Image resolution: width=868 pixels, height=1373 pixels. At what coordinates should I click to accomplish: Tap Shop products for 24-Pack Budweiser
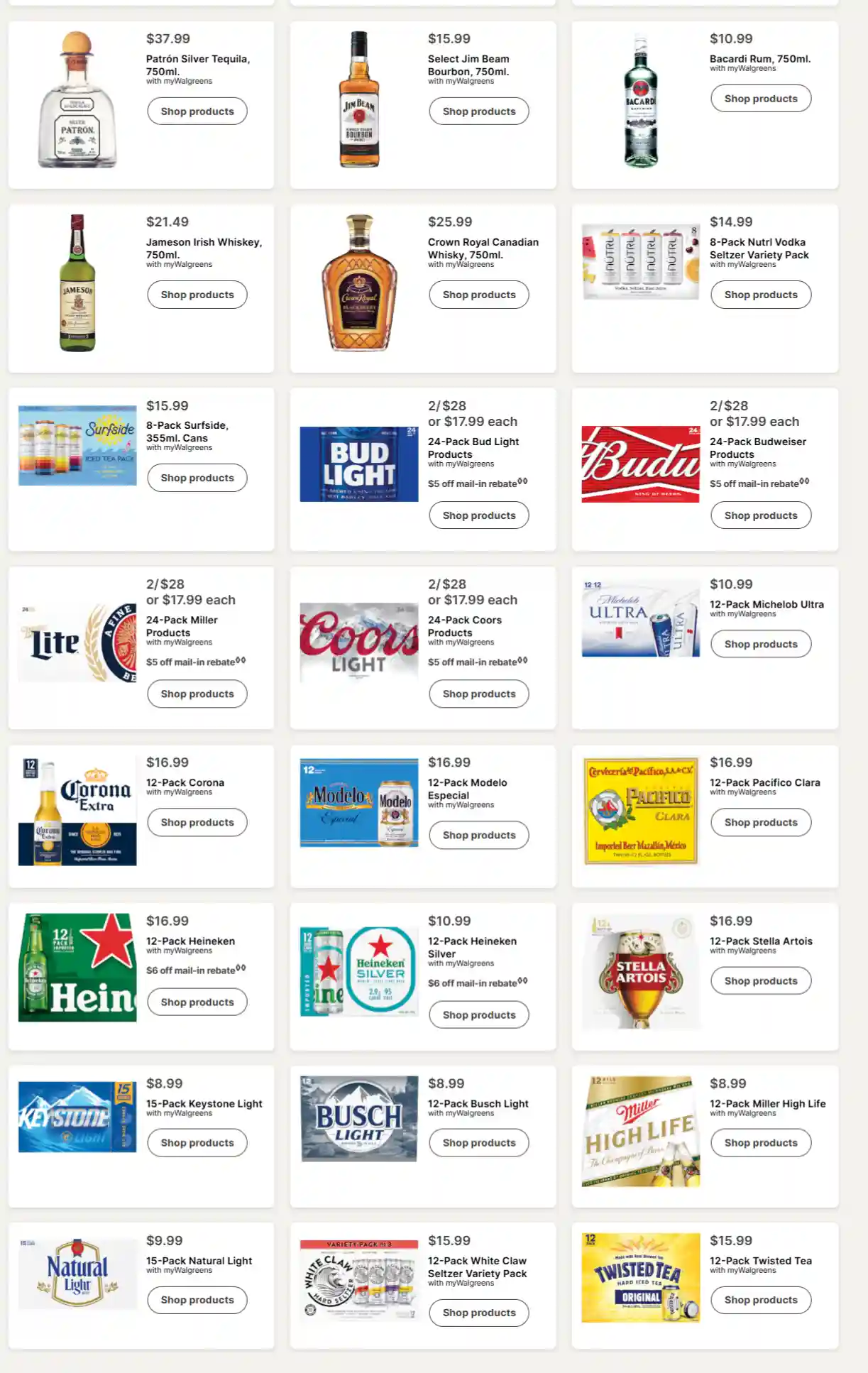[x=760, y=515]
